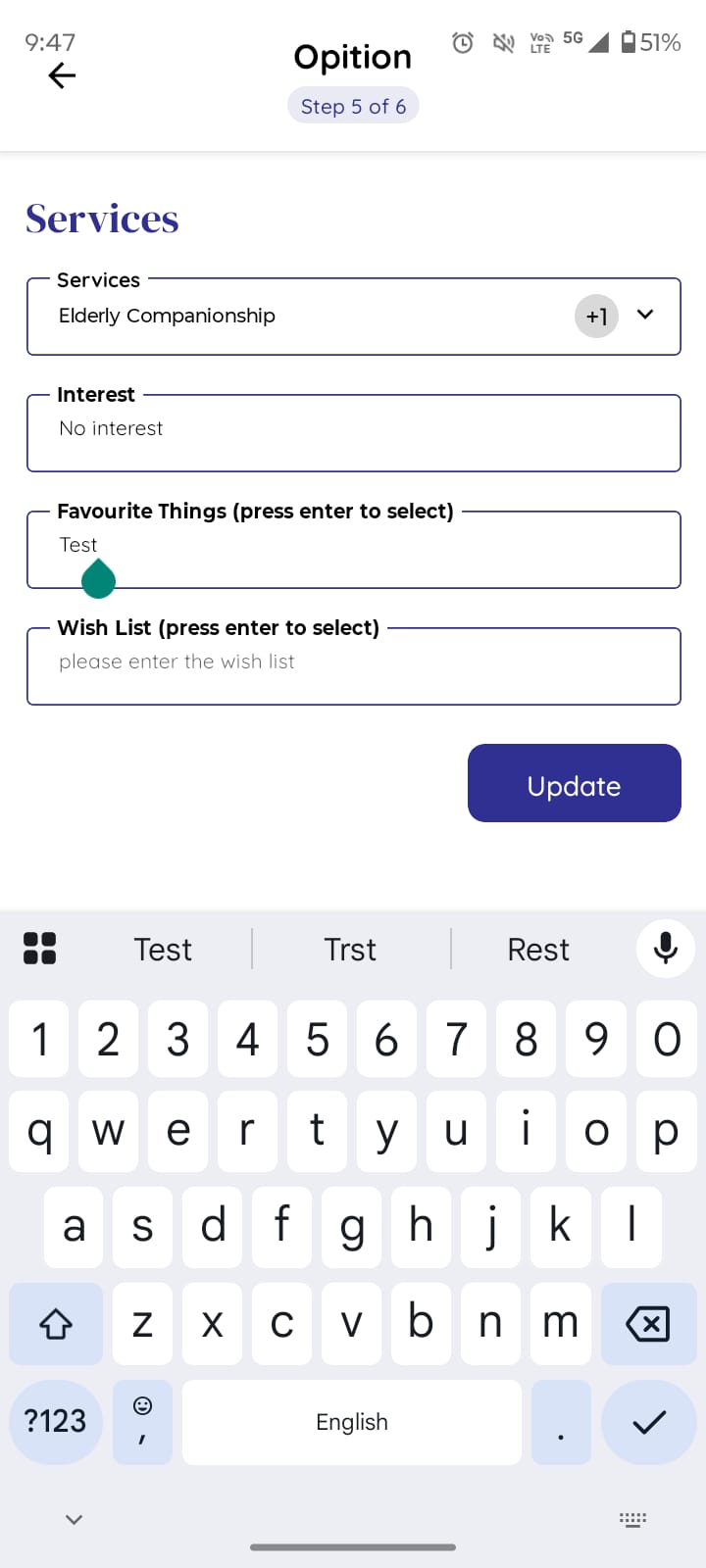
Task: Tap the Wish List input field
Action: click(353, 664)
